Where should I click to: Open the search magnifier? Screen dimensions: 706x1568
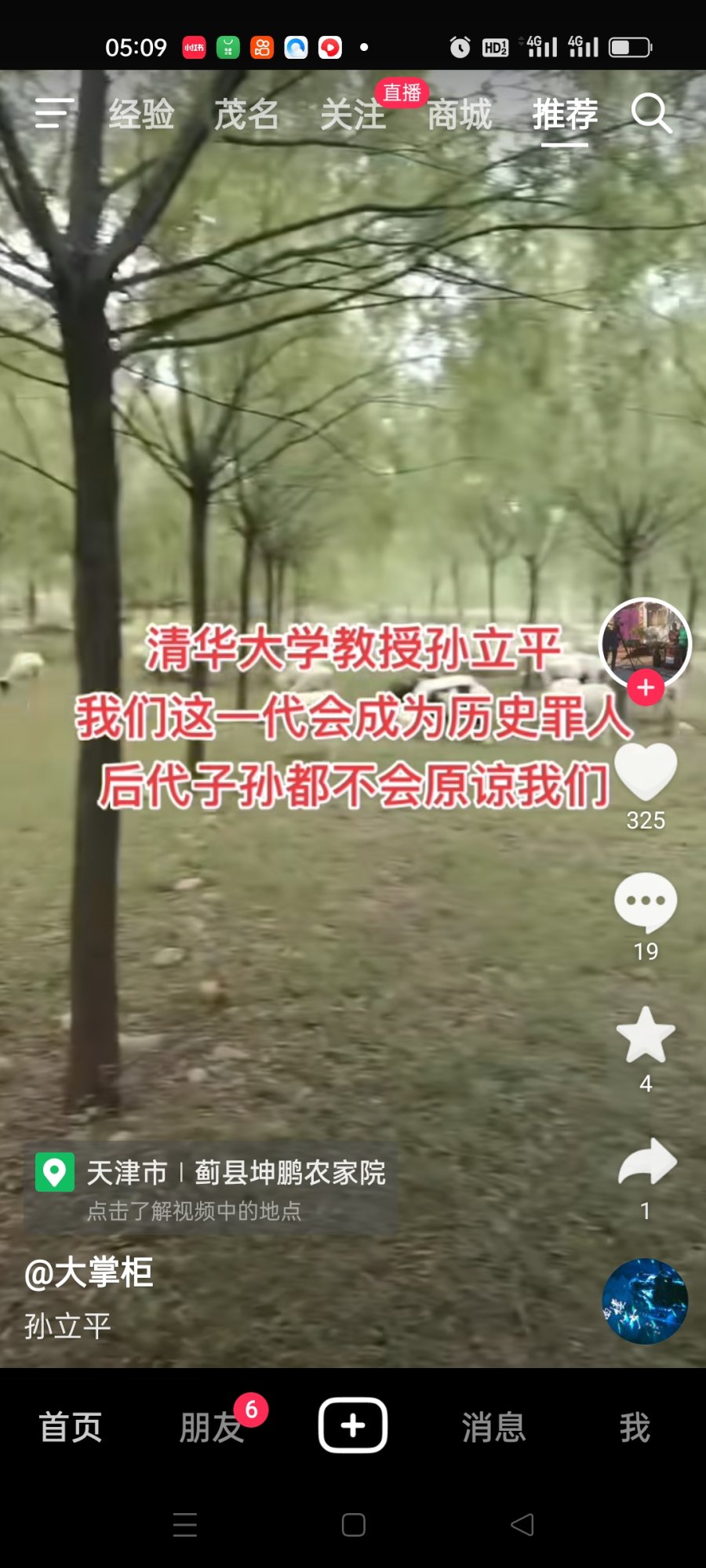651,114
